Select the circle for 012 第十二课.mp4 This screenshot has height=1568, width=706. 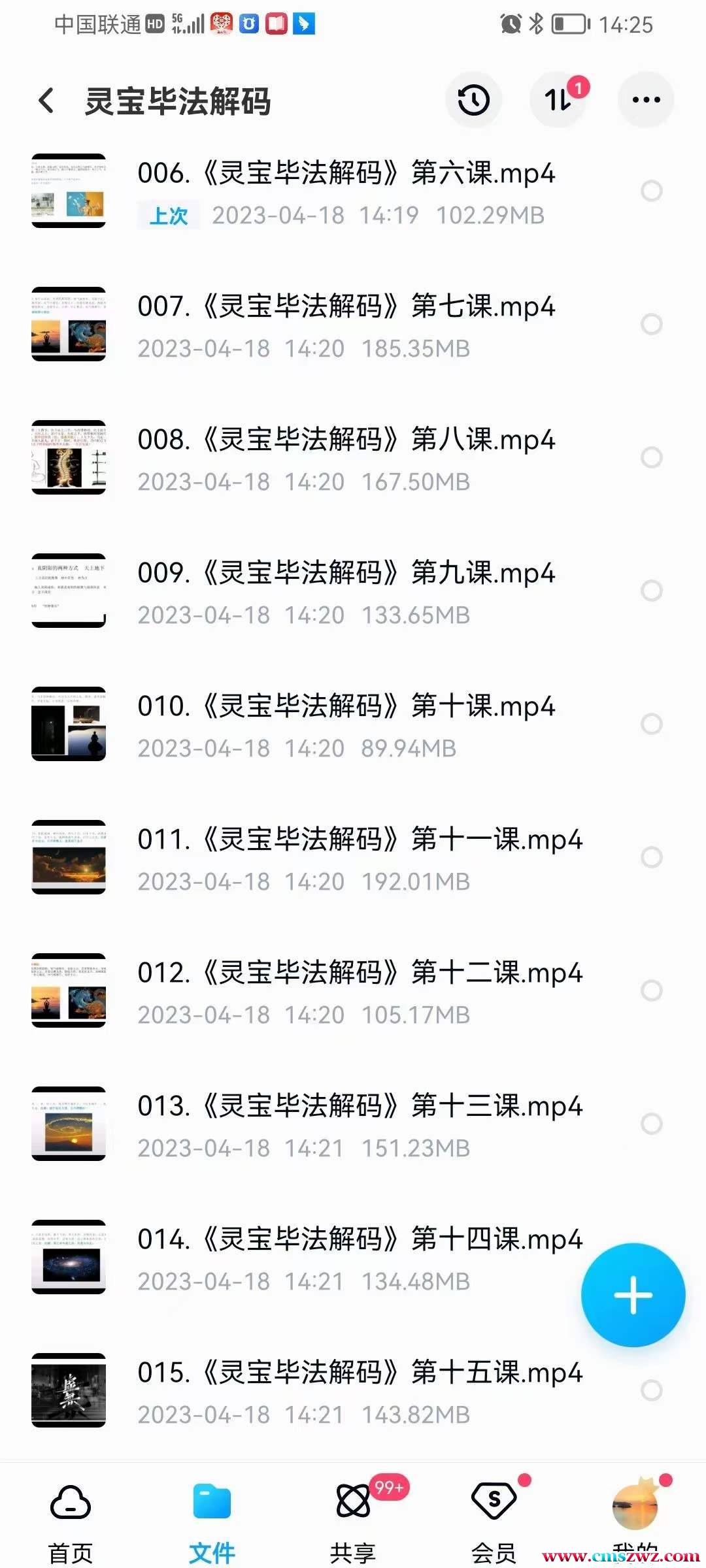click(652, 990)
